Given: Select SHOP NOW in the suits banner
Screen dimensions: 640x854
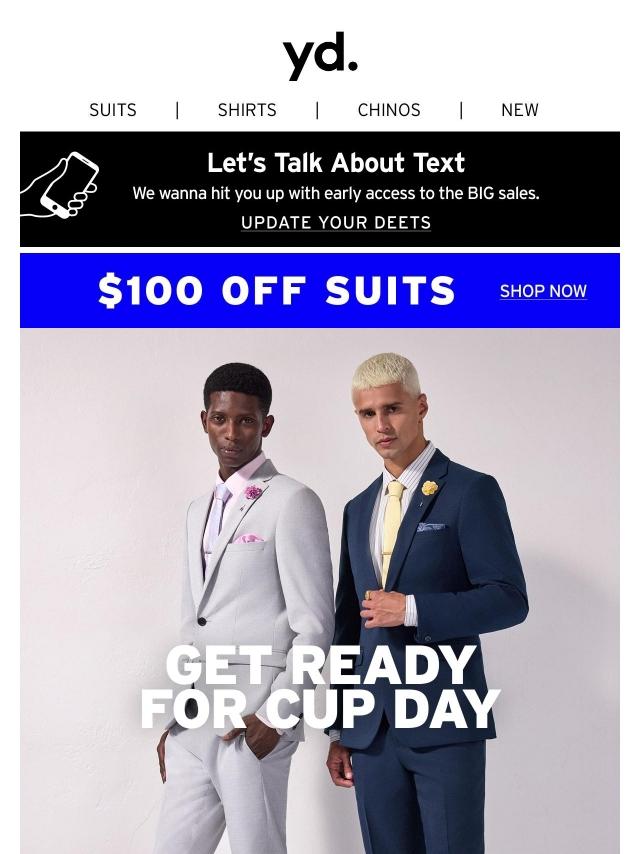Looking at the screenshot, I should click(x=543, y=291).
